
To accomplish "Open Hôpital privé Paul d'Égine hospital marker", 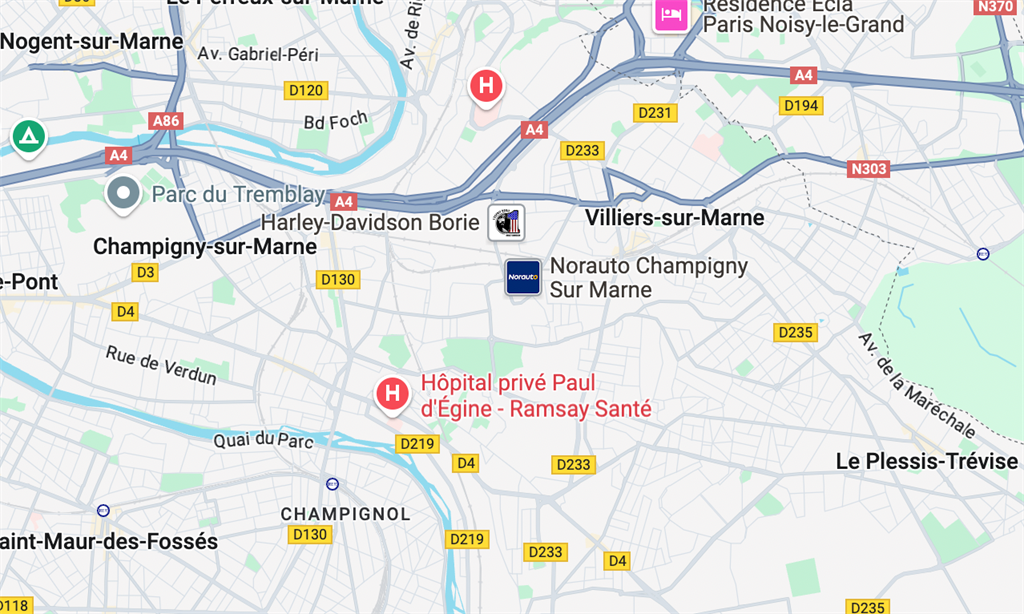I will [392, 394].
